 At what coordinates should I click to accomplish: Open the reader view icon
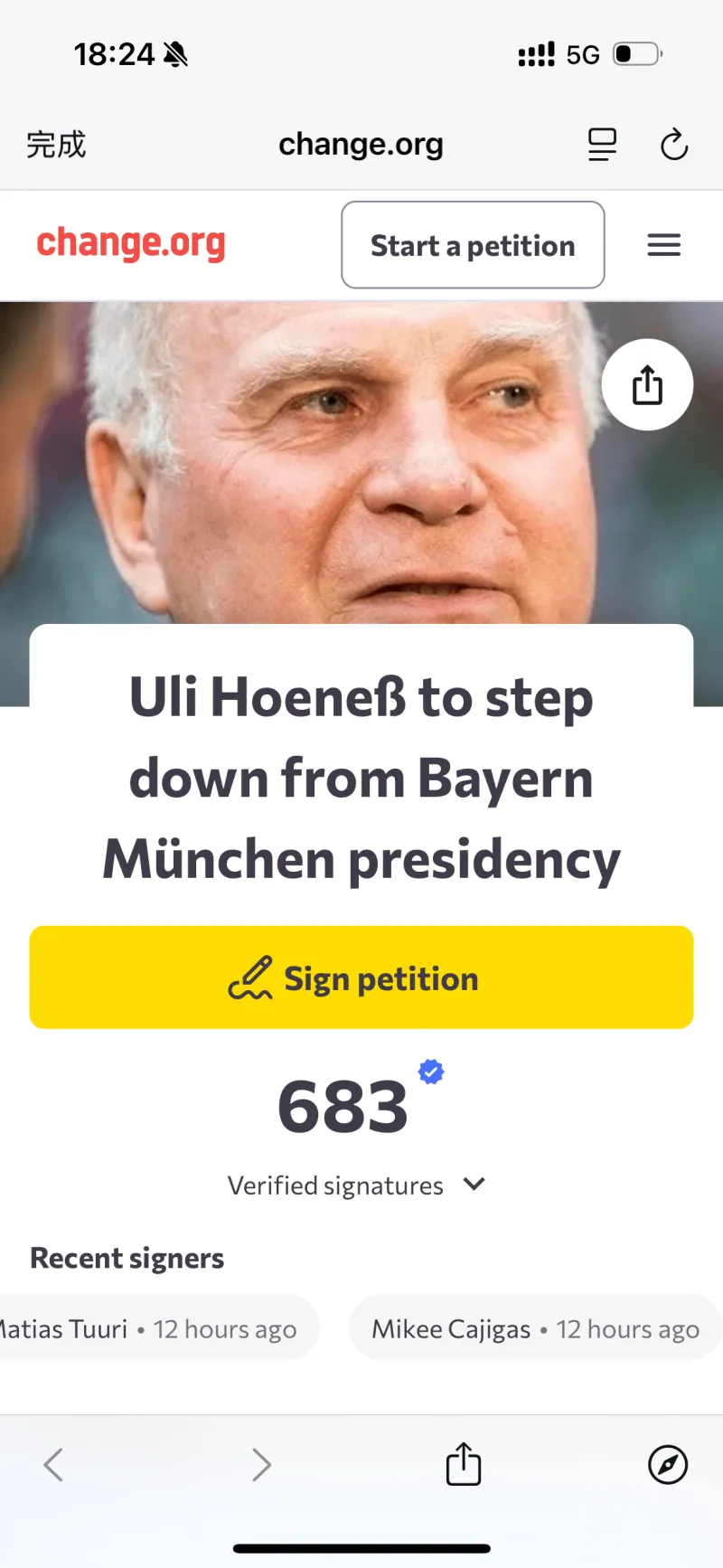pos(602,145)
